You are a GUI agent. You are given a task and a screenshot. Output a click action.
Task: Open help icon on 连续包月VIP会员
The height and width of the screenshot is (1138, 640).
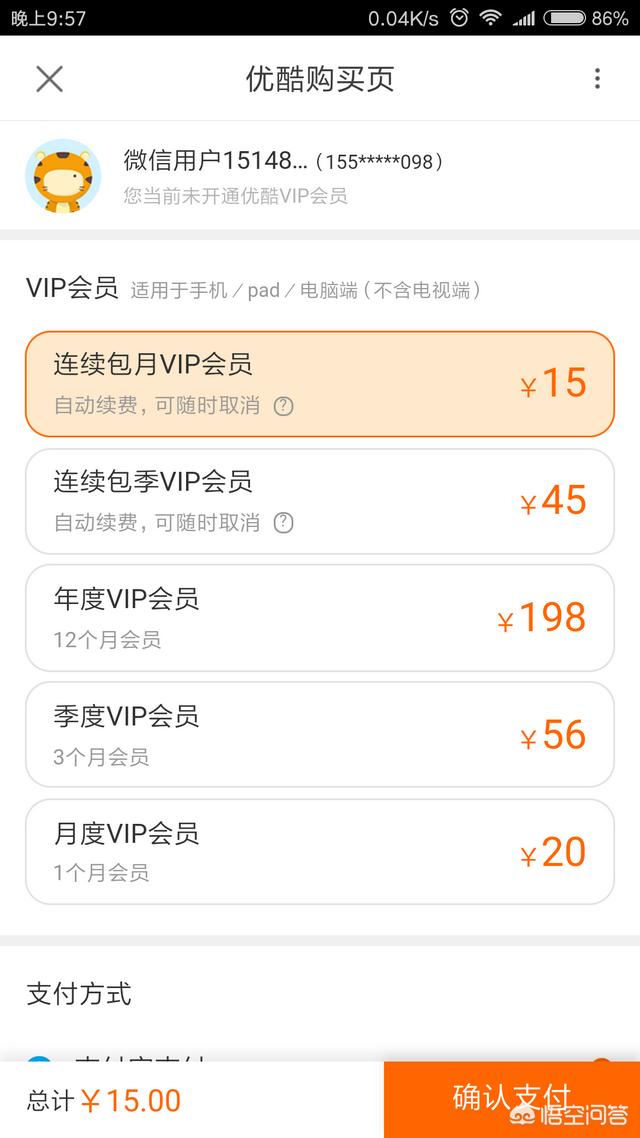pyautogui.click(x=283, y=406)
